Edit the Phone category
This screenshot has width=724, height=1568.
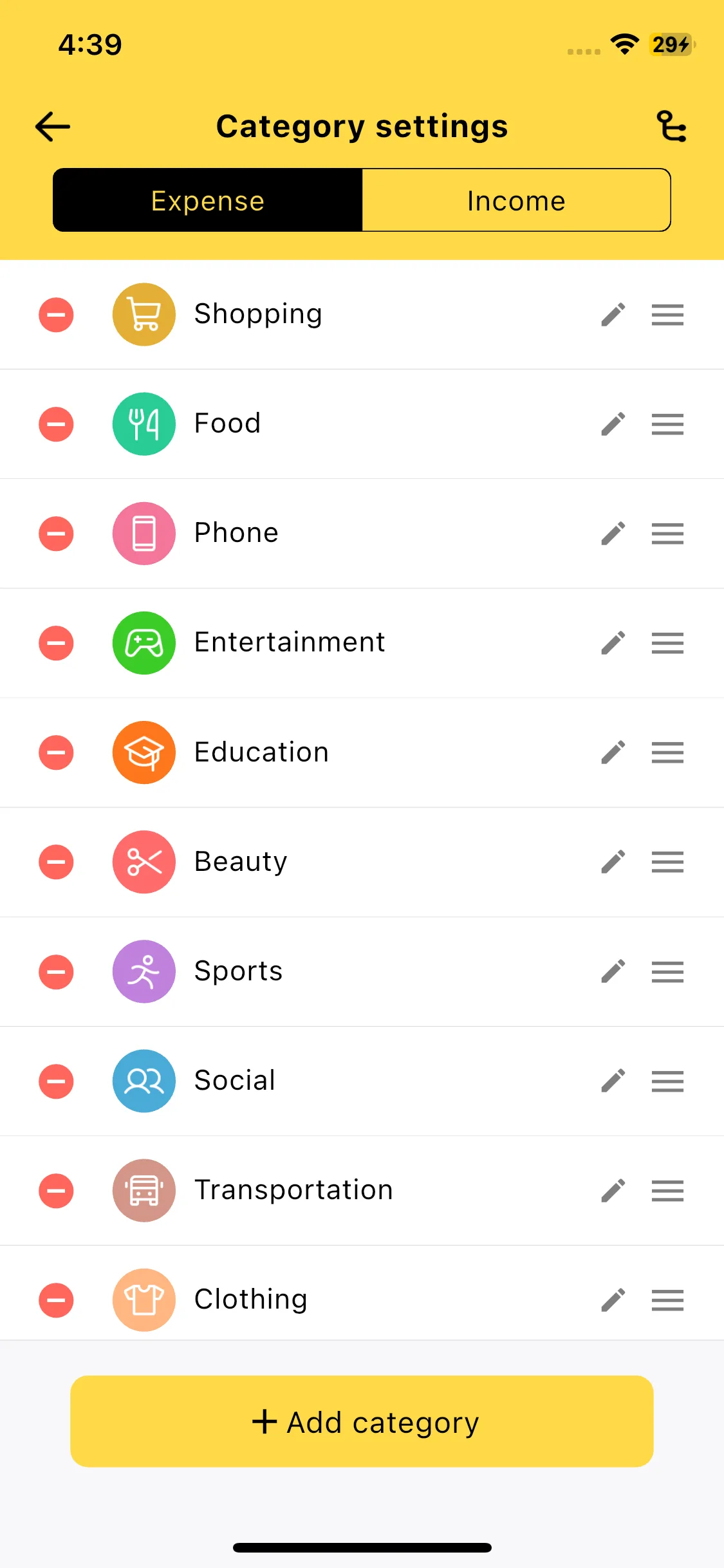613,534
